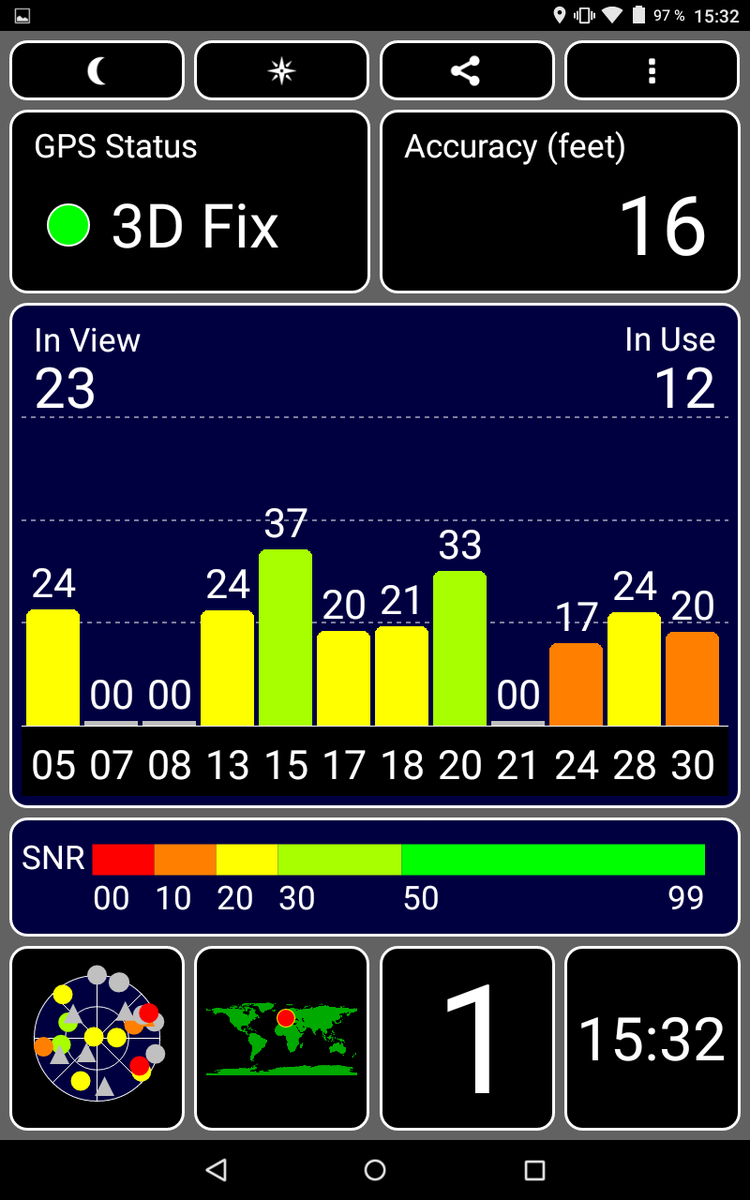The image size is (750, 1200).
Task: Open the compass star button
Action: point(282,71)
